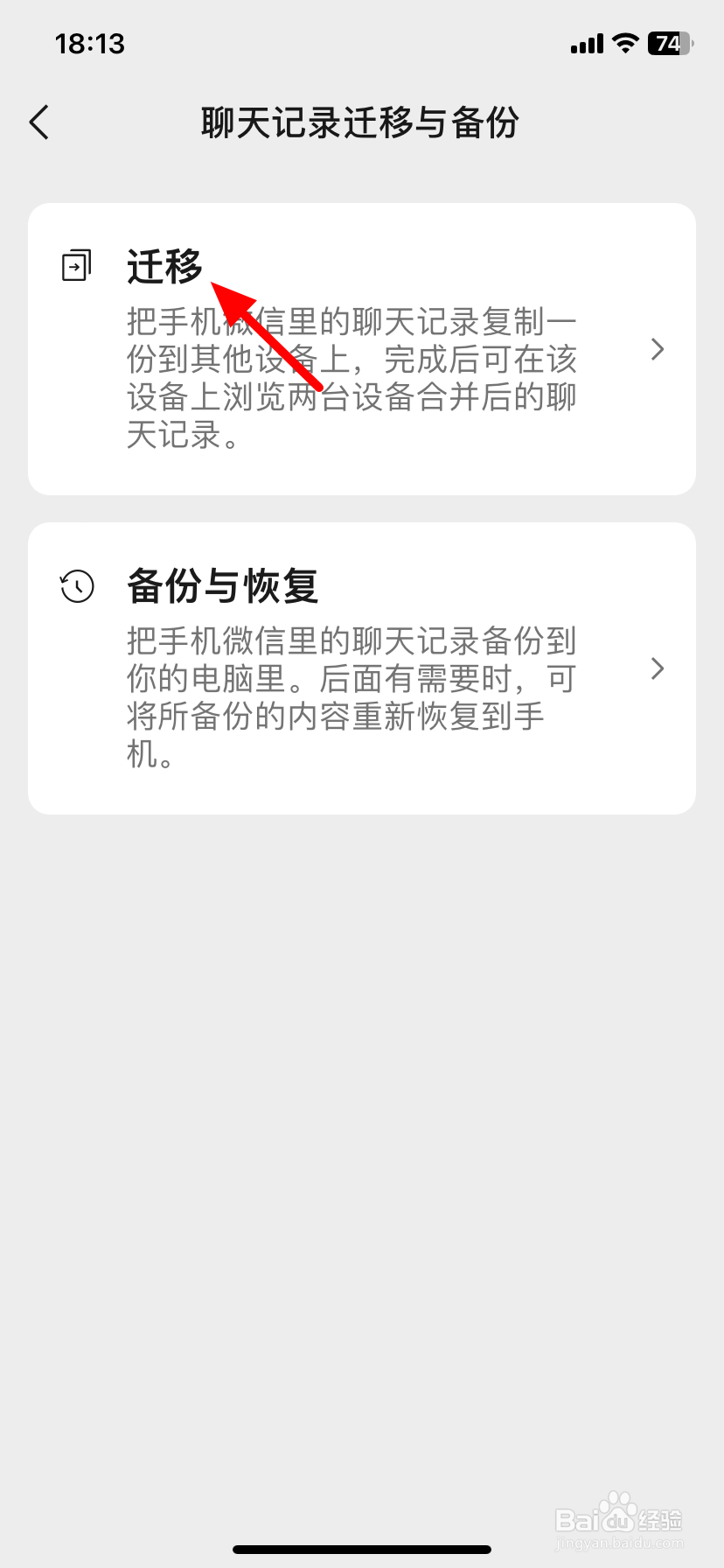Image resolution: width=724 pixels, height=1568 pixels.
Task: Open the 聊天记录迁移与备份 title bar
Action: pyautogui.click(x=361, y=123)
